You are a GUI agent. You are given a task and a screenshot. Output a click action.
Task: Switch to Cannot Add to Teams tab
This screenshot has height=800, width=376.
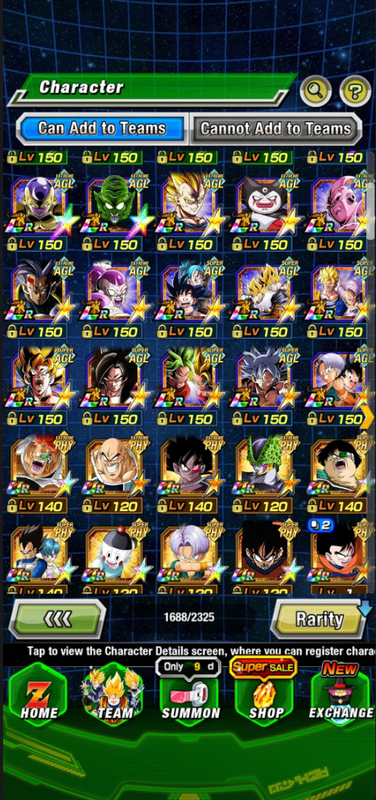click(x=275, y=128)
